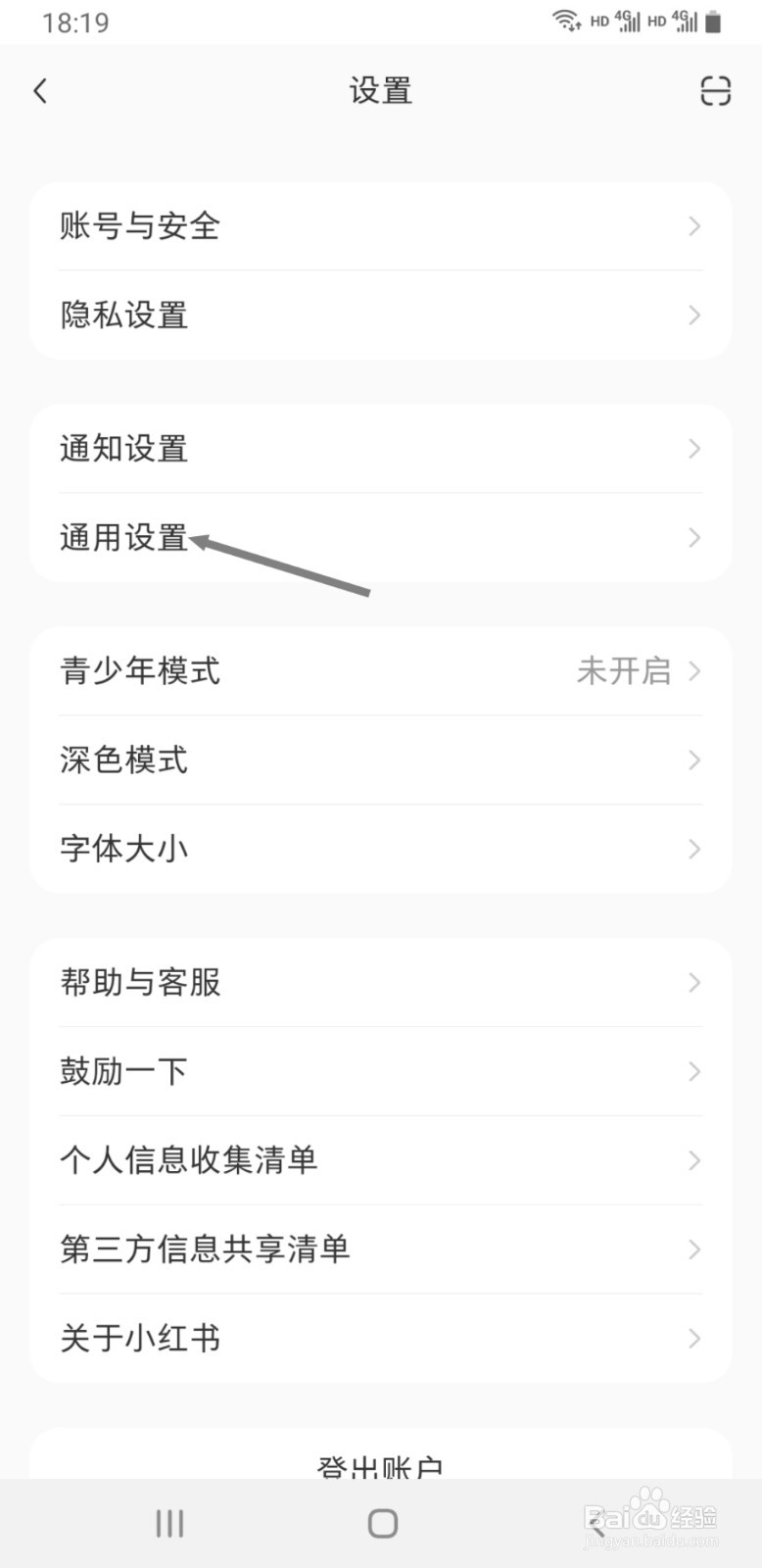Open 青少年模式 showing 未开启 status

(x=381, y=671)
